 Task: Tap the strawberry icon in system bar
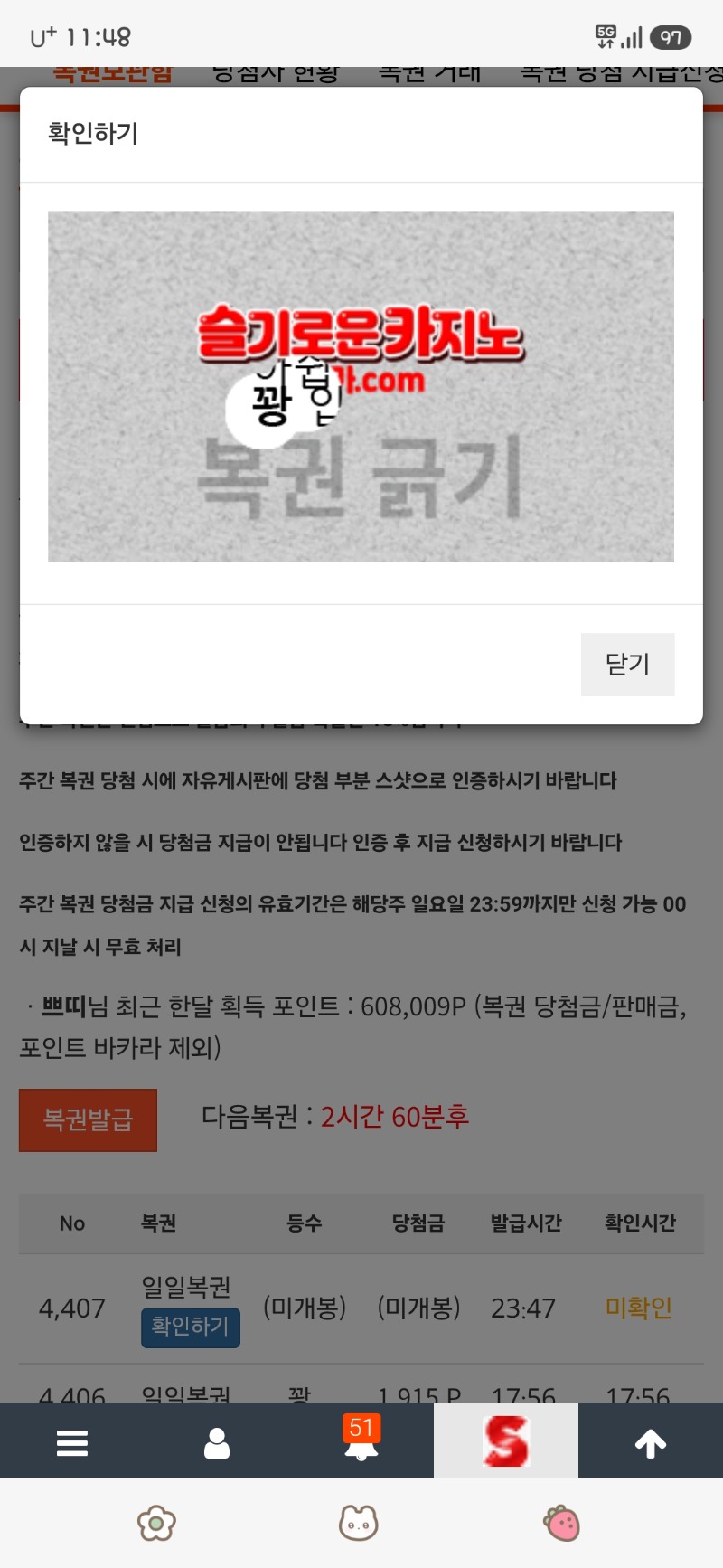pos(561,1524)
